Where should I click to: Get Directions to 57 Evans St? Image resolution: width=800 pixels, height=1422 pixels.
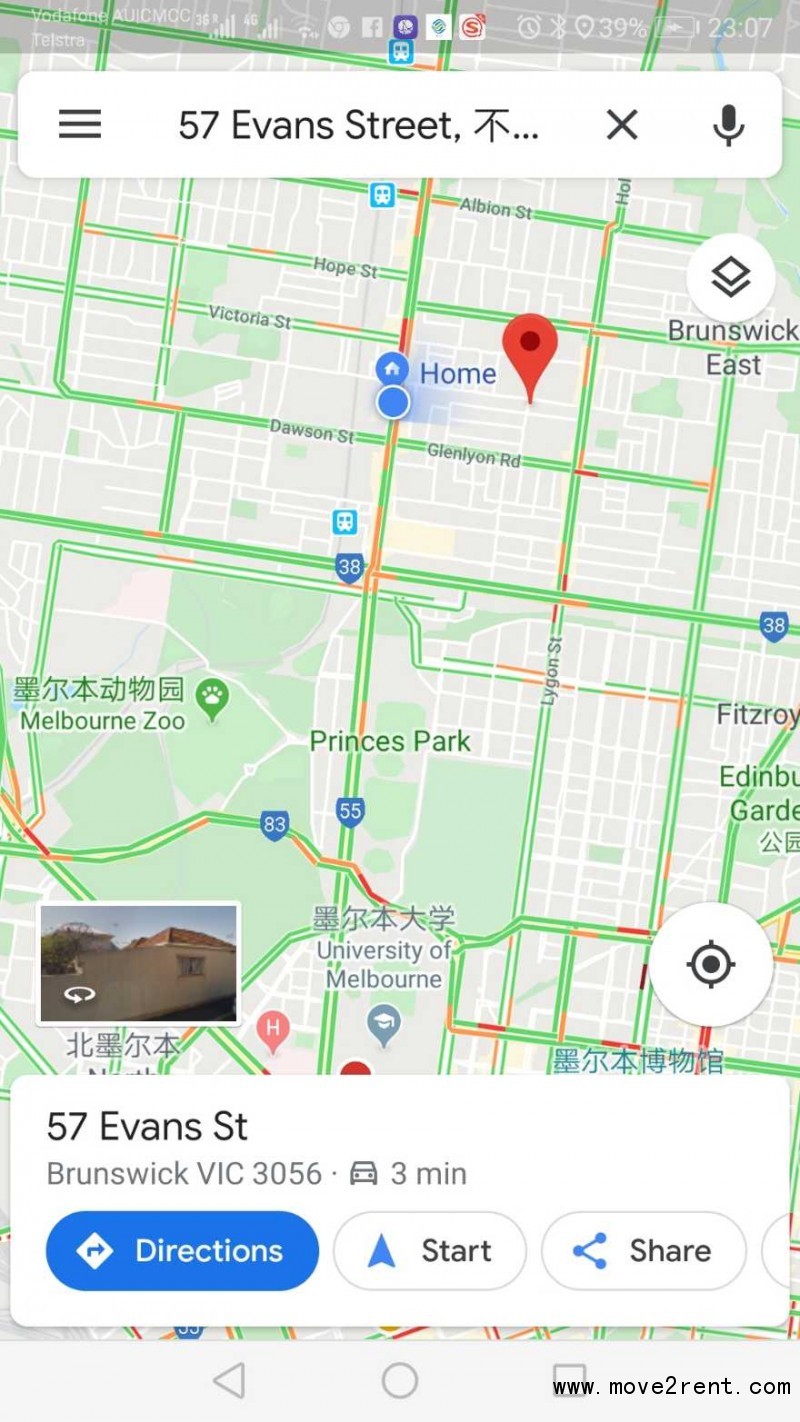(x=182, y=1250)
